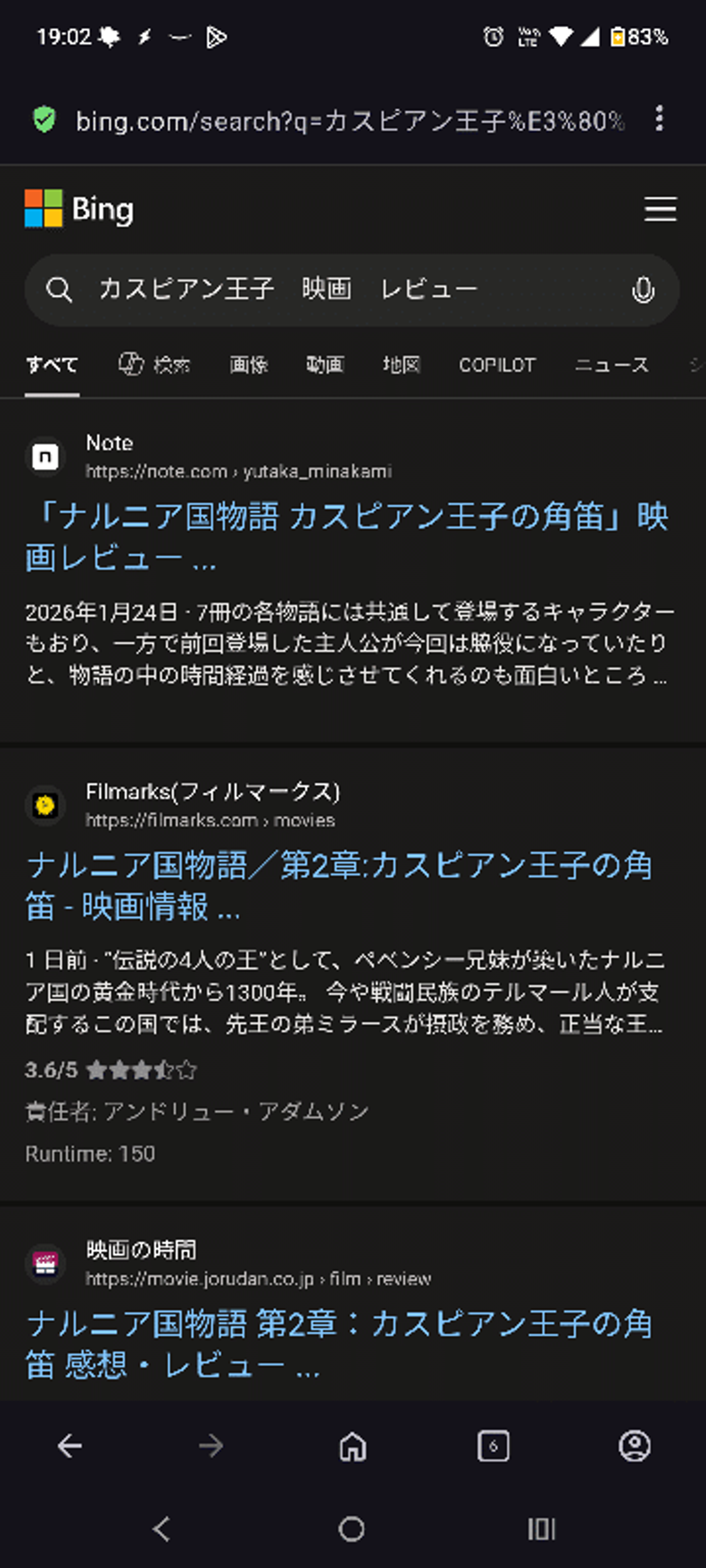Open the browser account profile
Screen dimensions: 706x1568
pos(635,1445)
